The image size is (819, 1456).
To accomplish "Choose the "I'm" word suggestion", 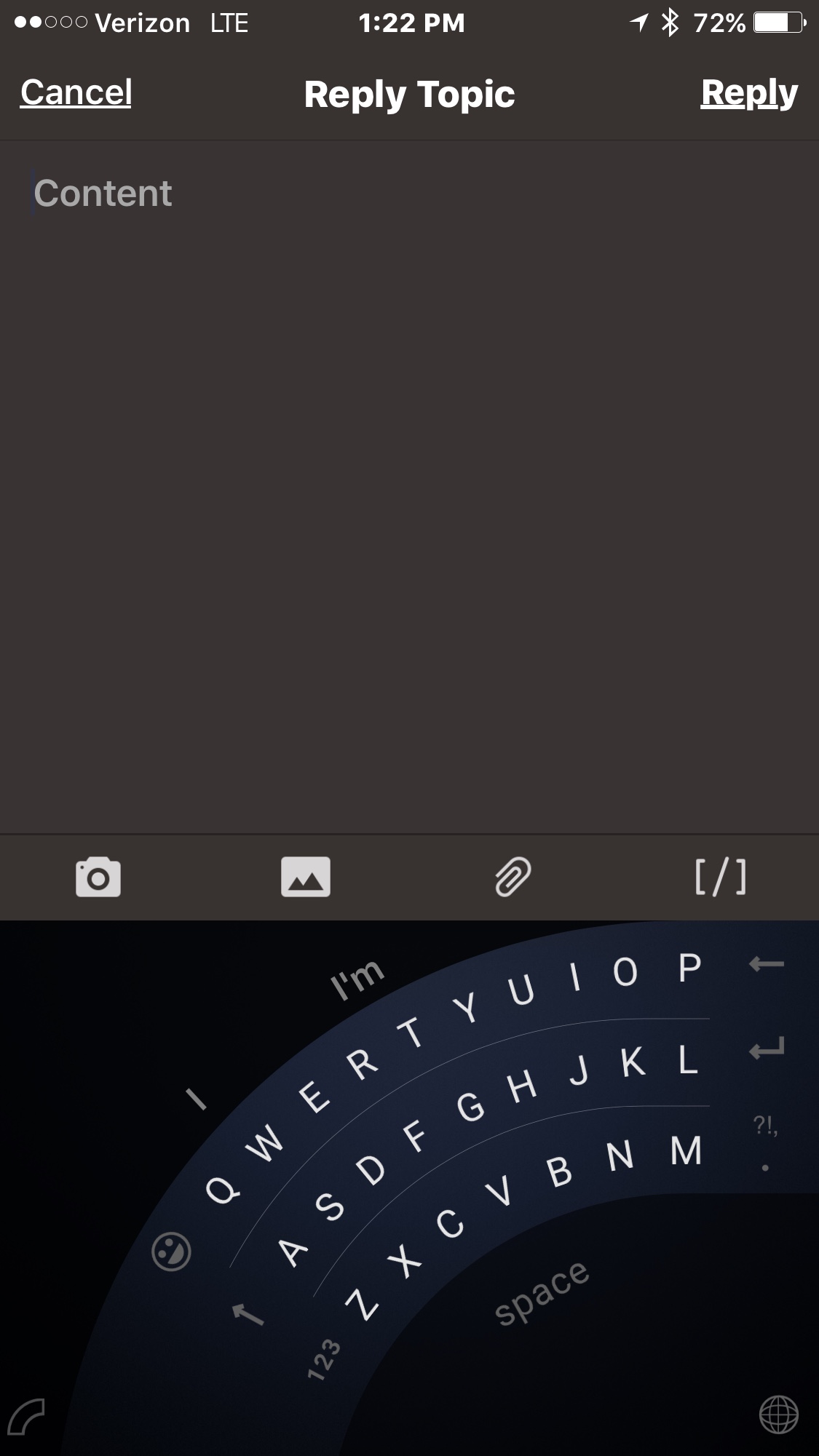I will [356, 979].
